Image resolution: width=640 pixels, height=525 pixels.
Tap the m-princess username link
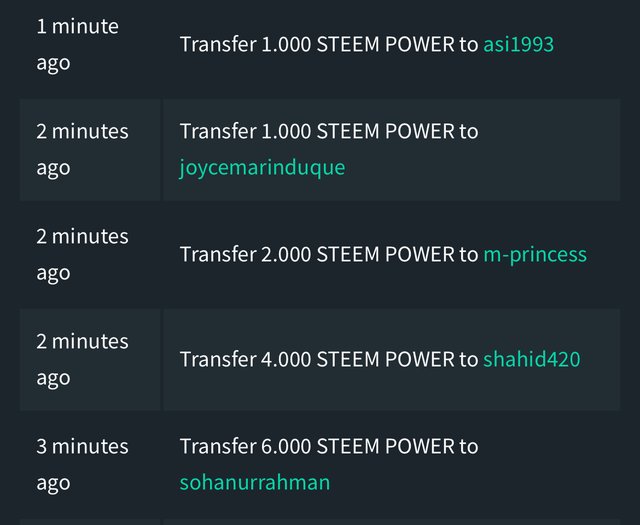534,254
